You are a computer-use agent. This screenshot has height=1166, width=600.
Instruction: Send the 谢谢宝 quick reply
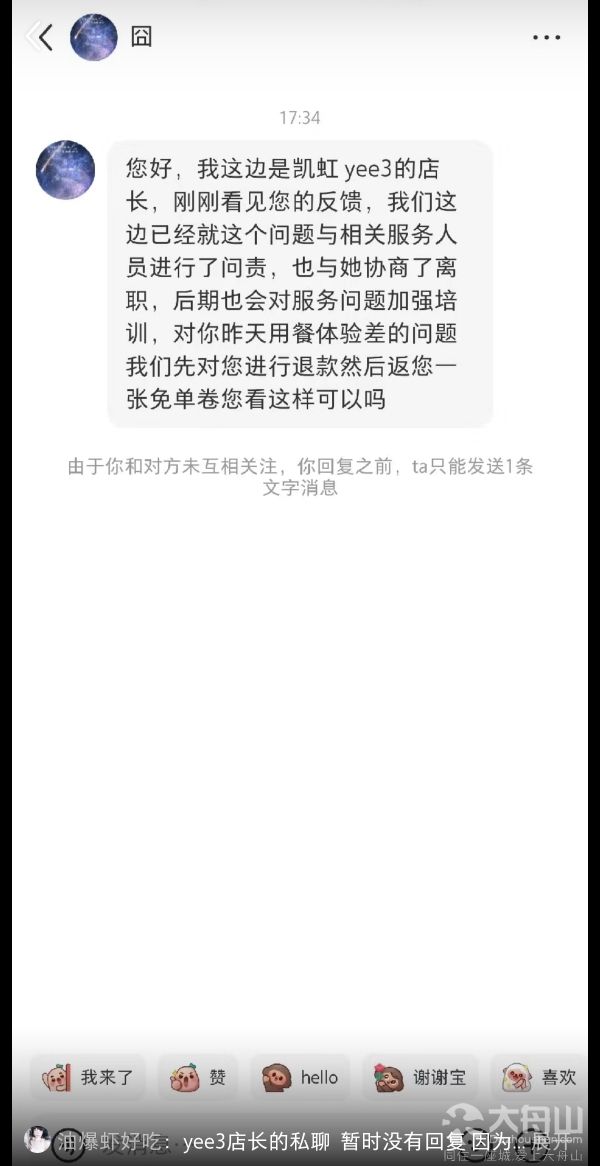420,1078
